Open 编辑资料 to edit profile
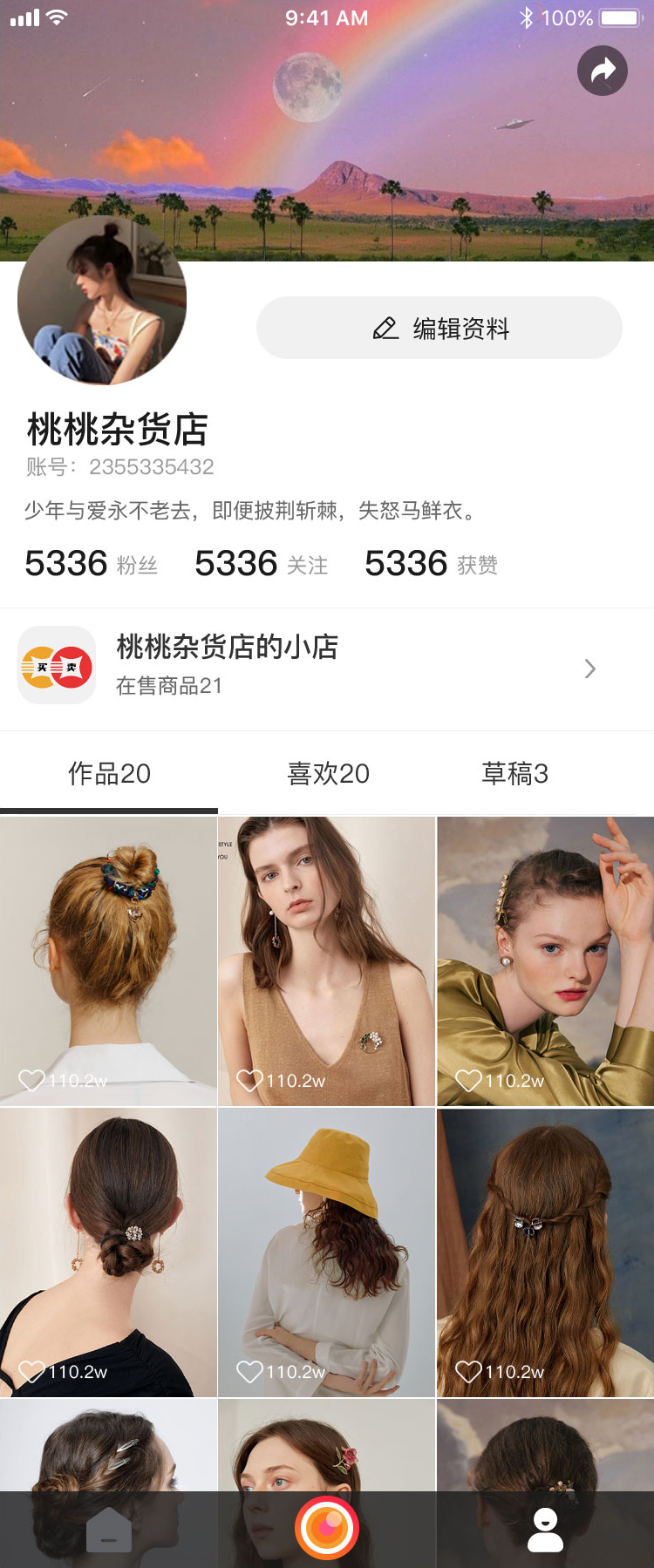This screenshot has height=1568, width=654. [439, 328]
